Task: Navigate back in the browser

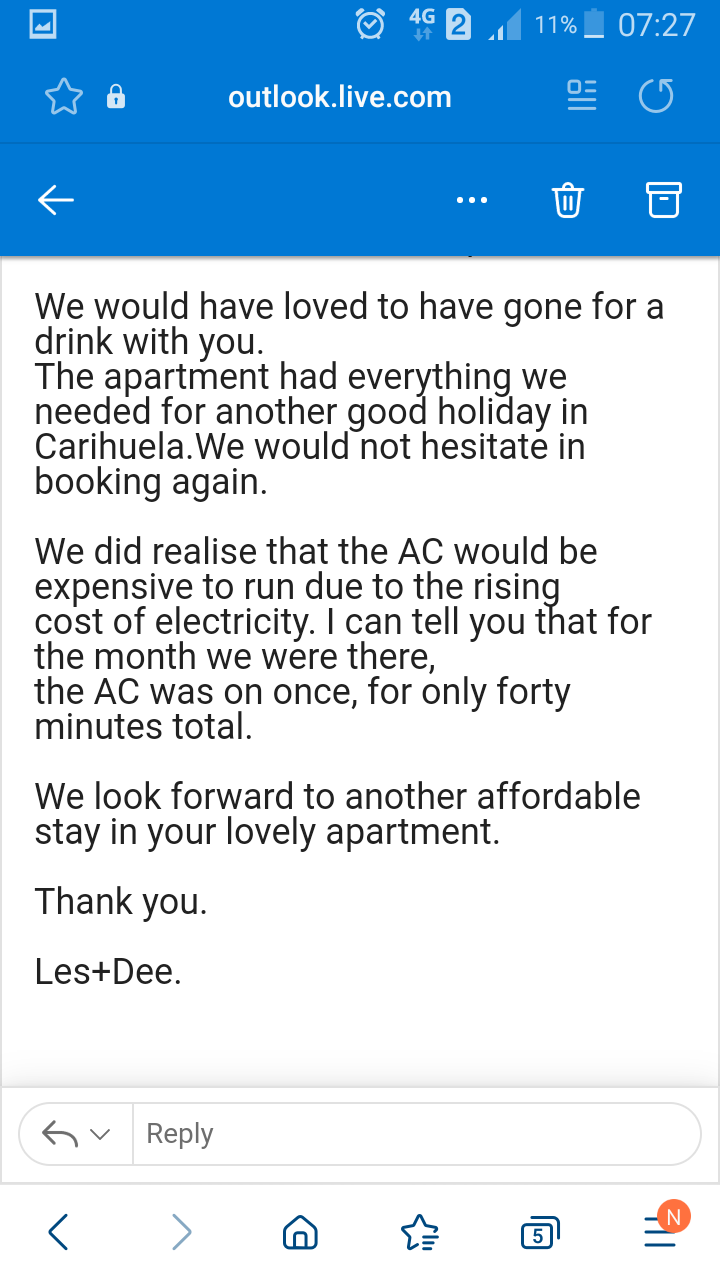Action: tap(58, 1232)
